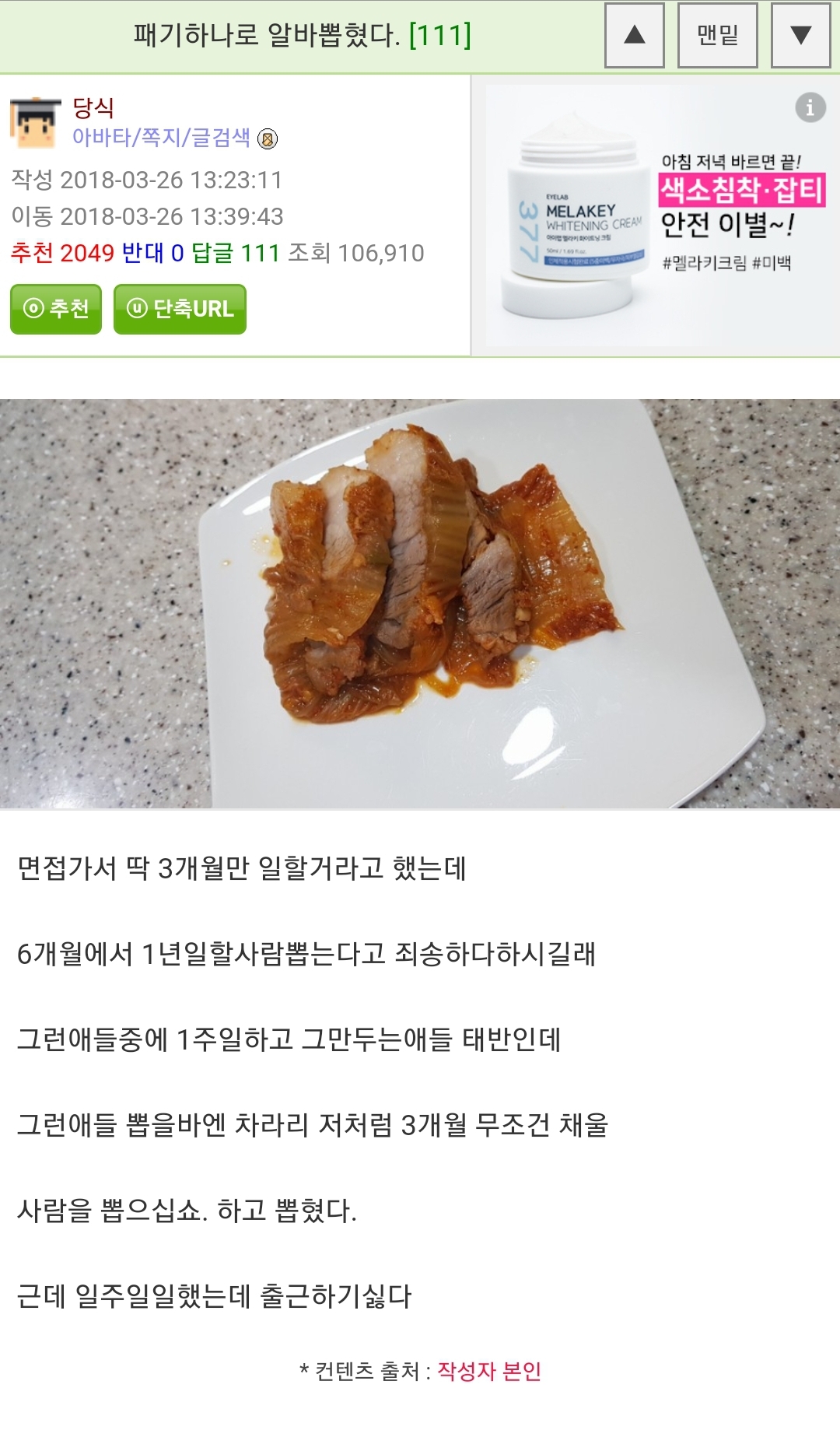Open 아바타/쪽지/글검색 link
Screen dimensions: 840x1437
(x=161, y=138)
